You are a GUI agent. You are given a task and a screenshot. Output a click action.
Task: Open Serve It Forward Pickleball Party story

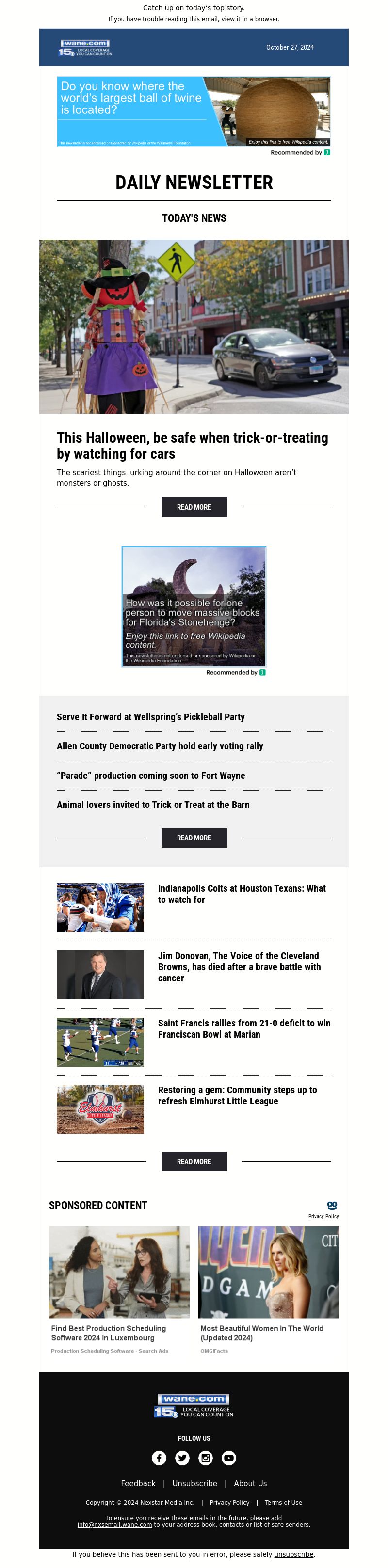pyautogui.click(x=150, y=717)
